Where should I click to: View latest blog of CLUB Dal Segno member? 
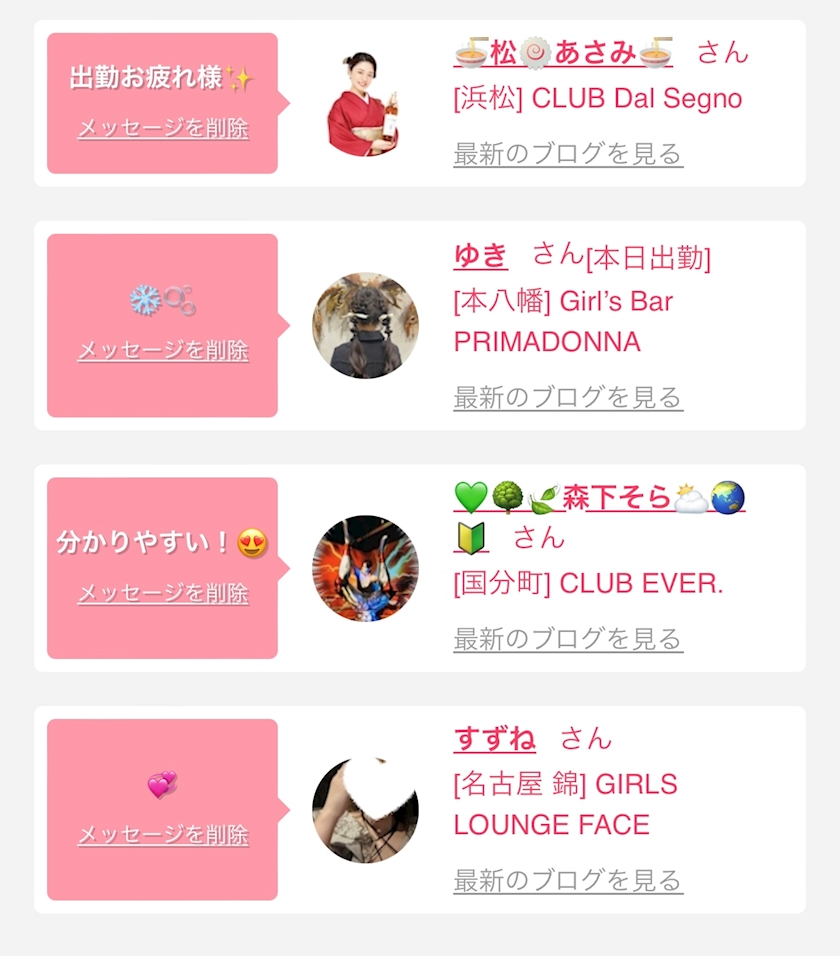[x=568, y=154]
